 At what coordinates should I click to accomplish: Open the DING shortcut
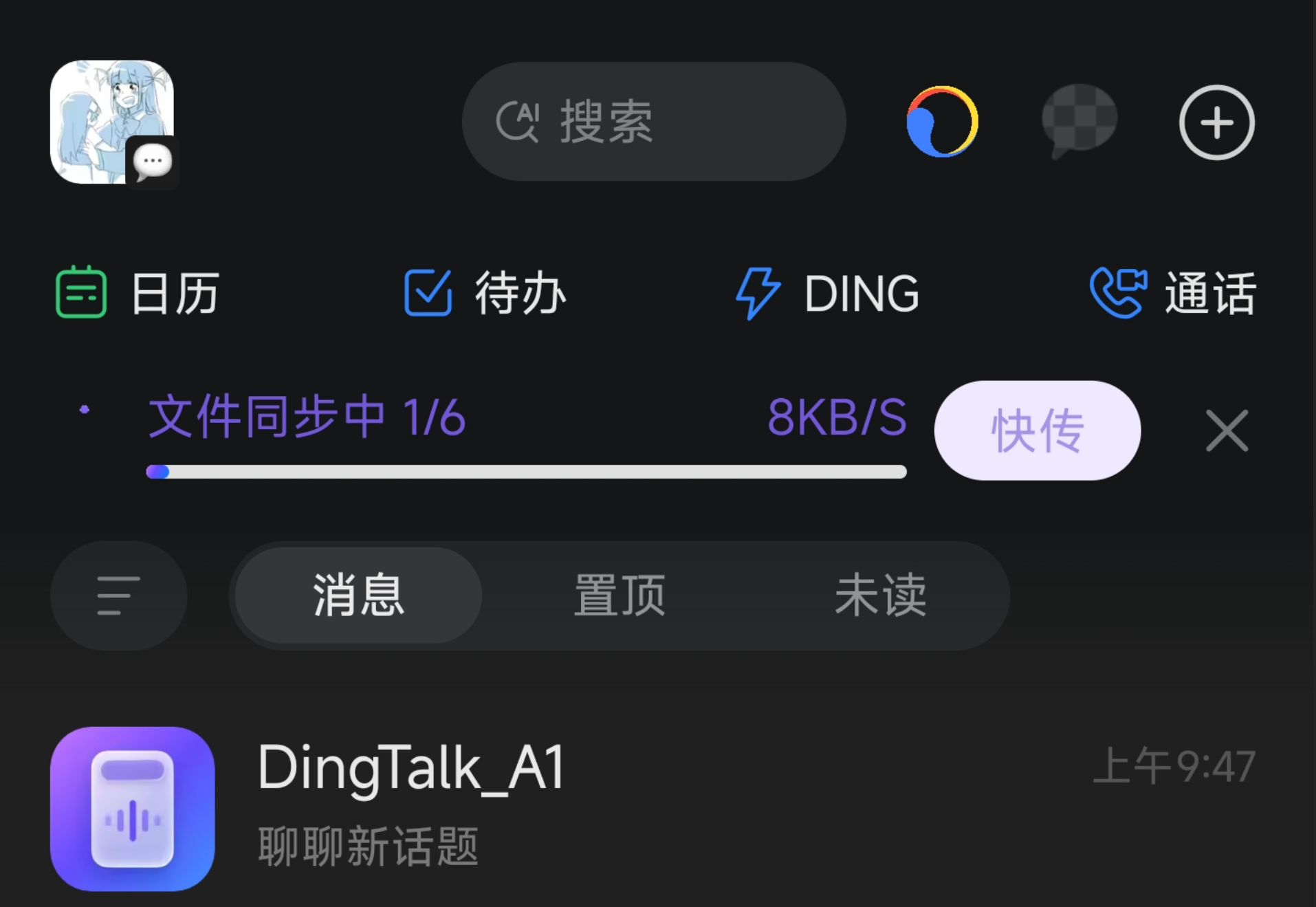tap(827, 293)
